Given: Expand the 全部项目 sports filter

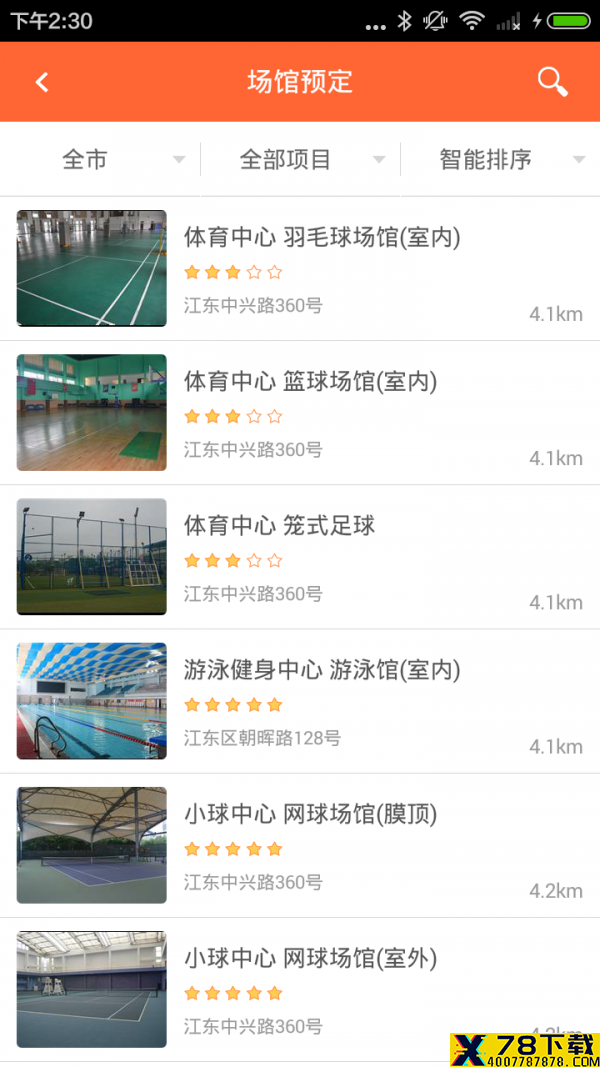Looking at the screenshot, I should [300, 160].
